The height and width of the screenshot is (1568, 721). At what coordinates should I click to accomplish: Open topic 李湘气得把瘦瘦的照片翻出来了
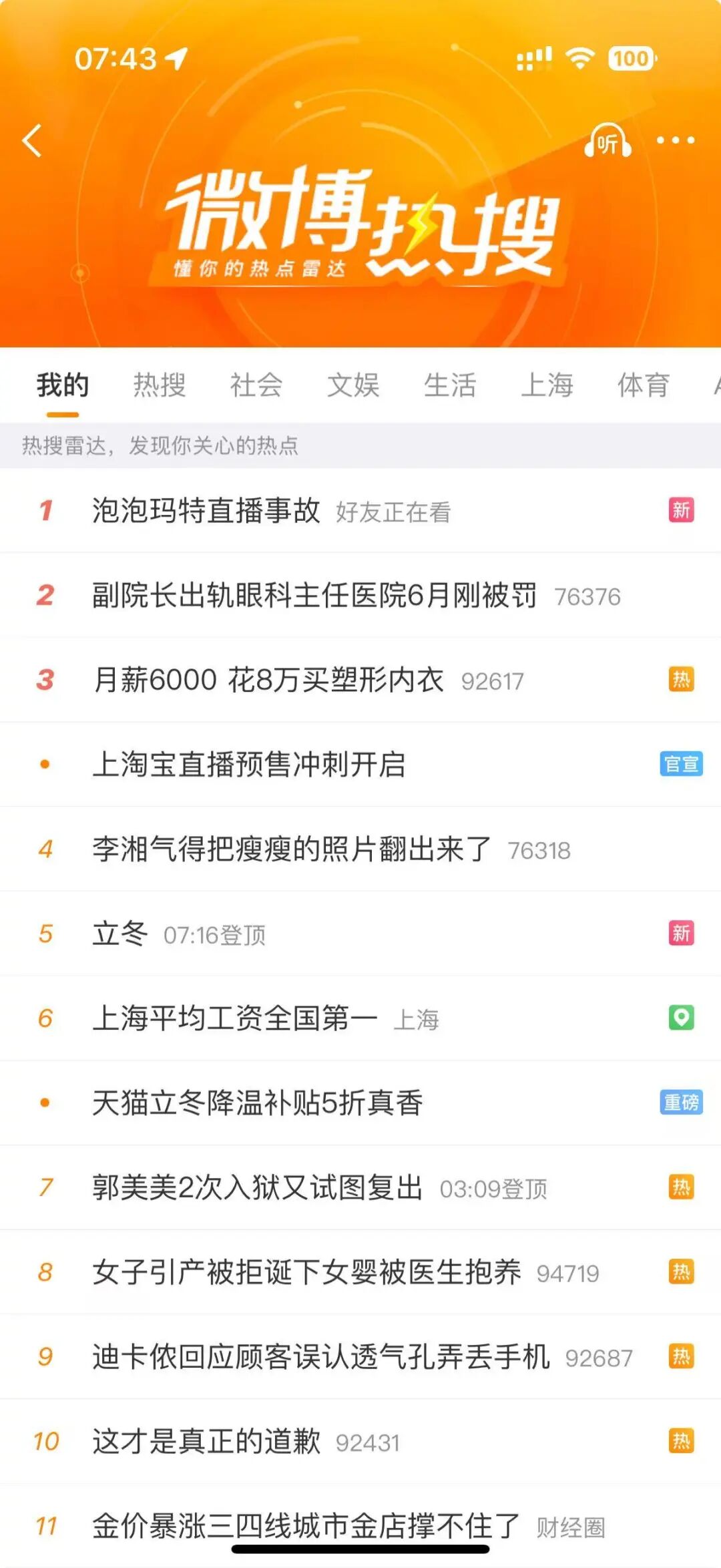tap(292, 849)
